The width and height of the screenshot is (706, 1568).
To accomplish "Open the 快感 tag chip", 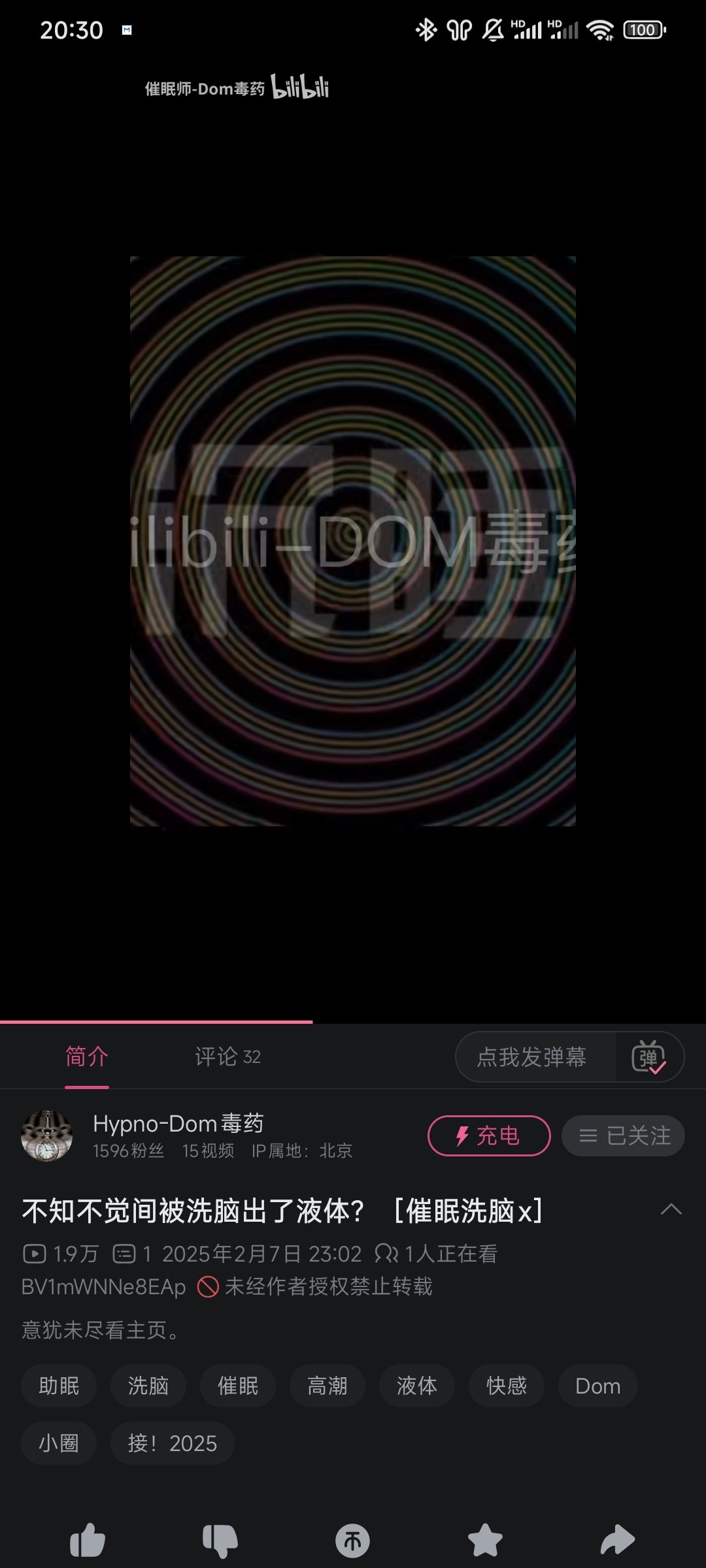I will coord(506,1386).
